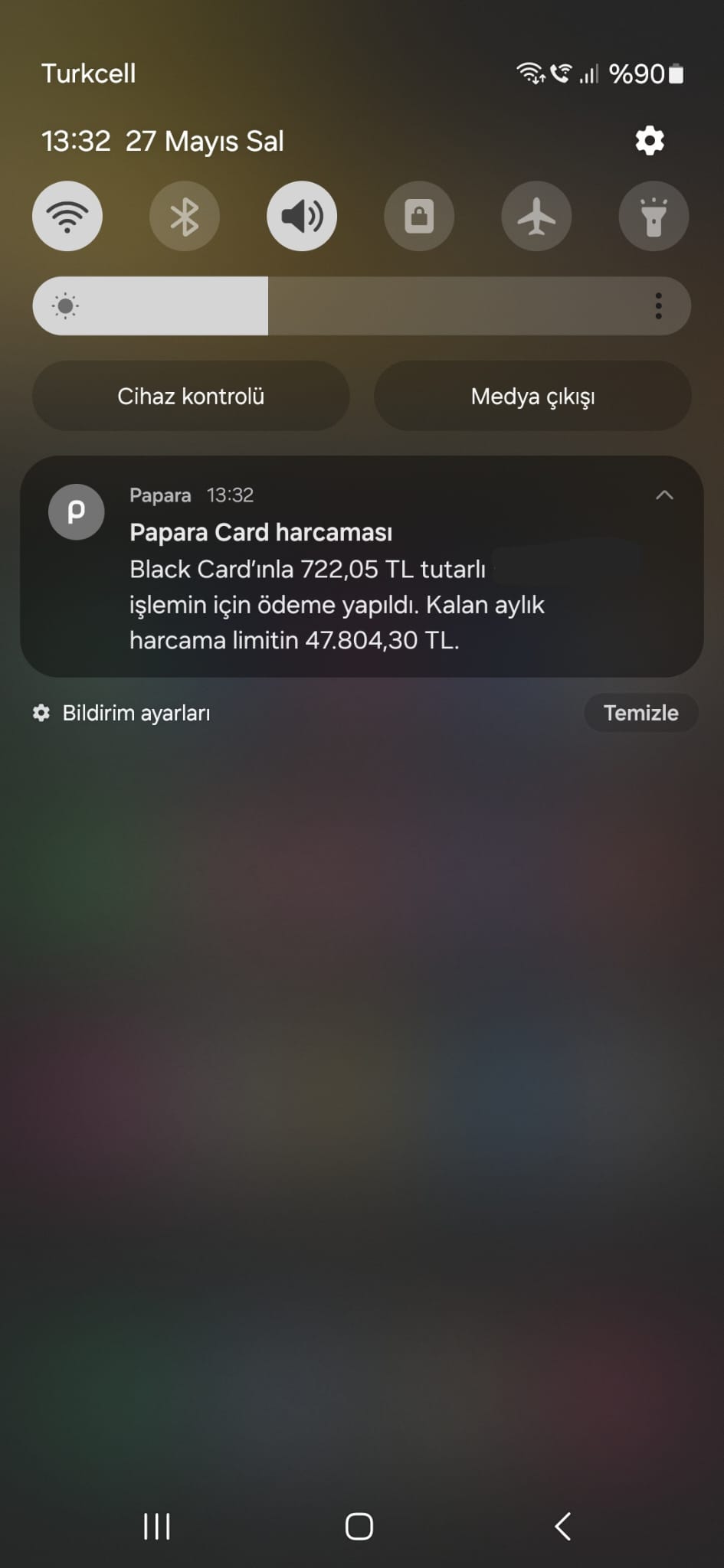Image resolution: width=724 pixels, height=1568 pixels.
Task: Open the Papara Card harcaması notification
Action: (337, 586)
